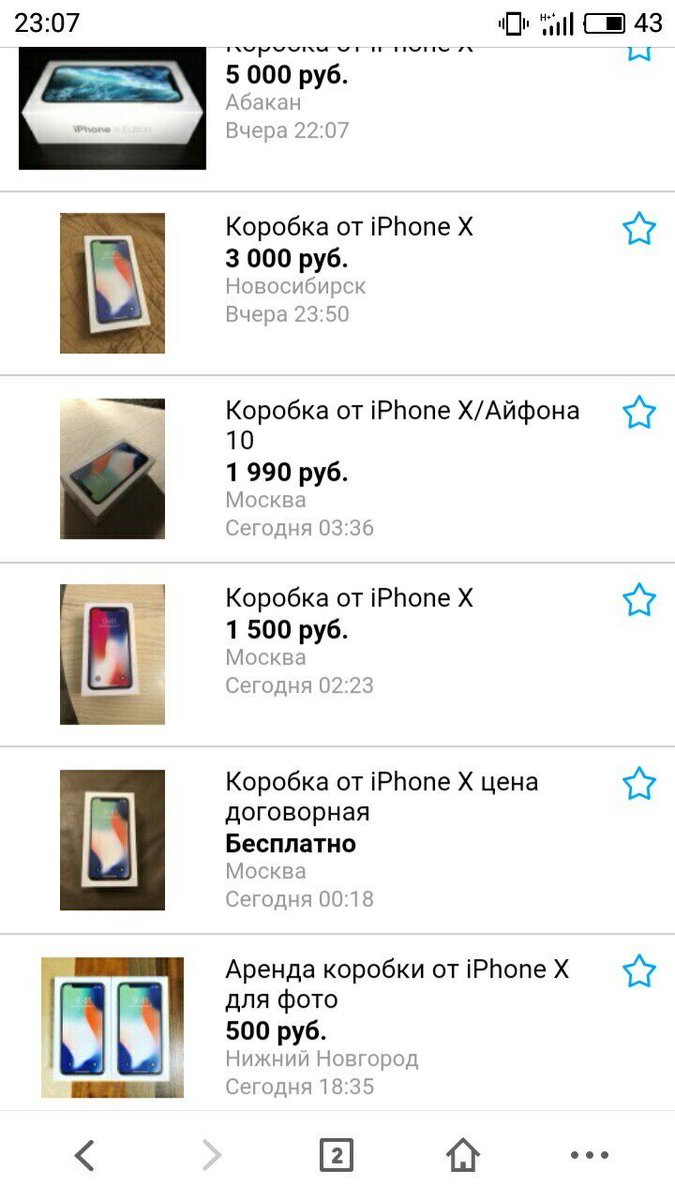675x1200 pixels.
Task: Open the browser tabs switcher
Action: pyautogui.click(x=336, y=1156)
